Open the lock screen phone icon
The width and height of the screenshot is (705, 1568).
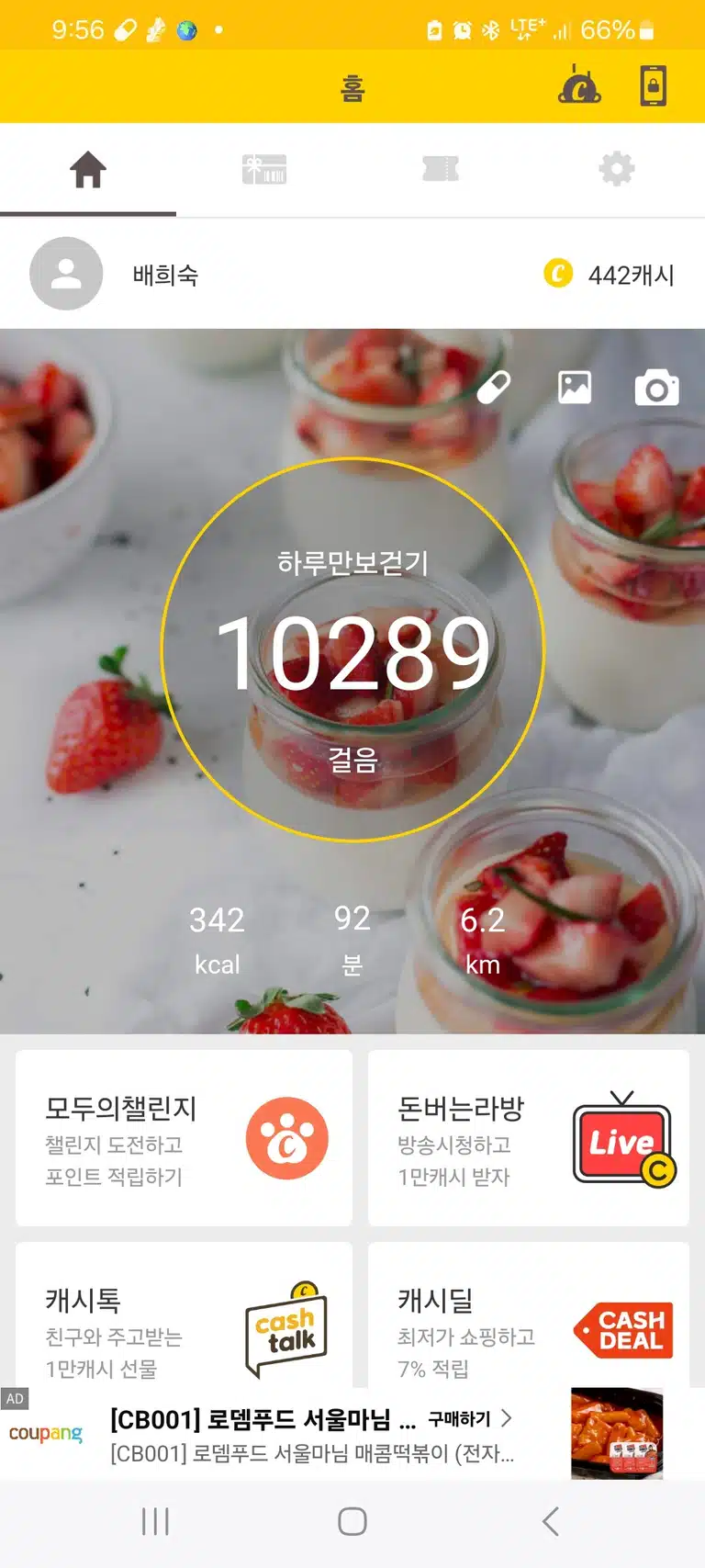(653, 87)
